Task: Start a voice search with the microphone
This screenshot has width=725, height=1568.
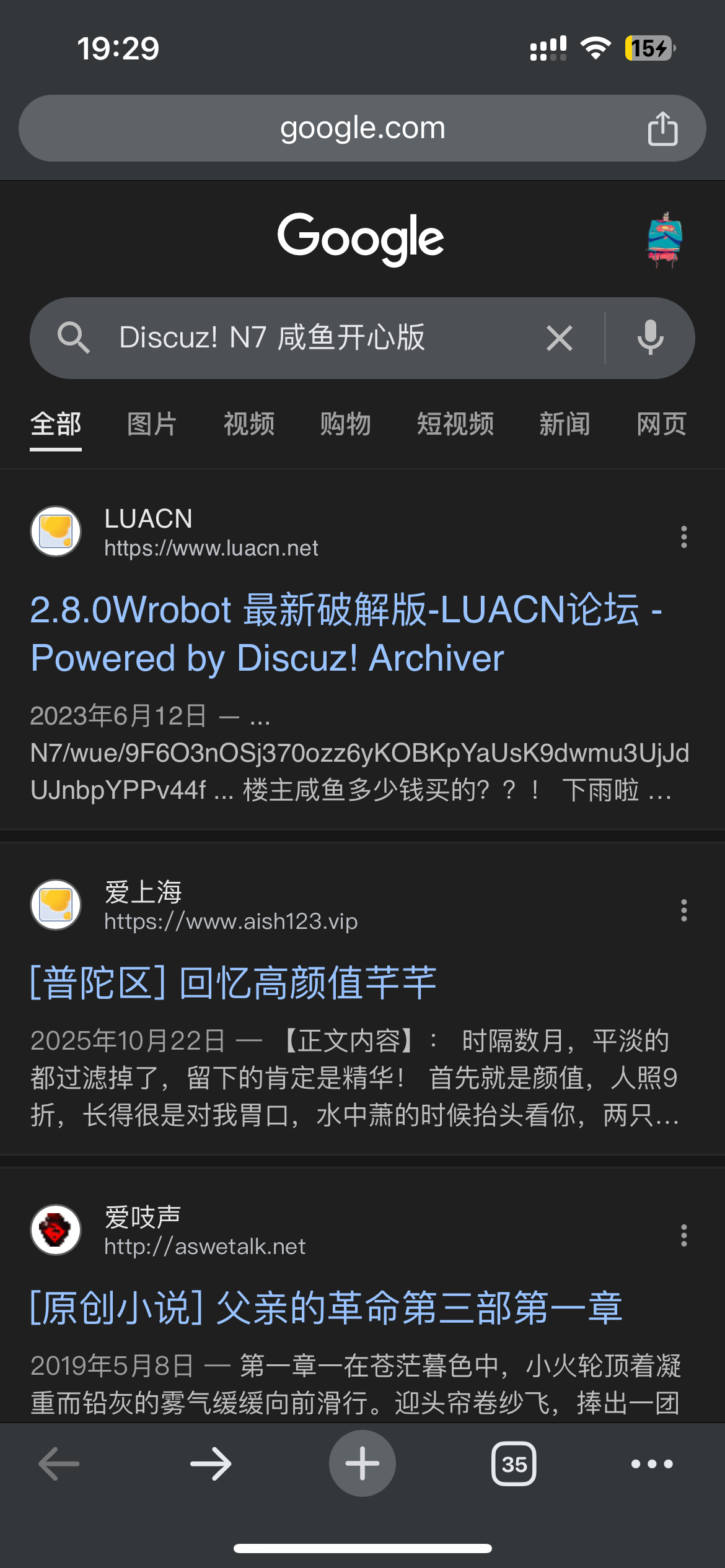Action: point(650,338)
